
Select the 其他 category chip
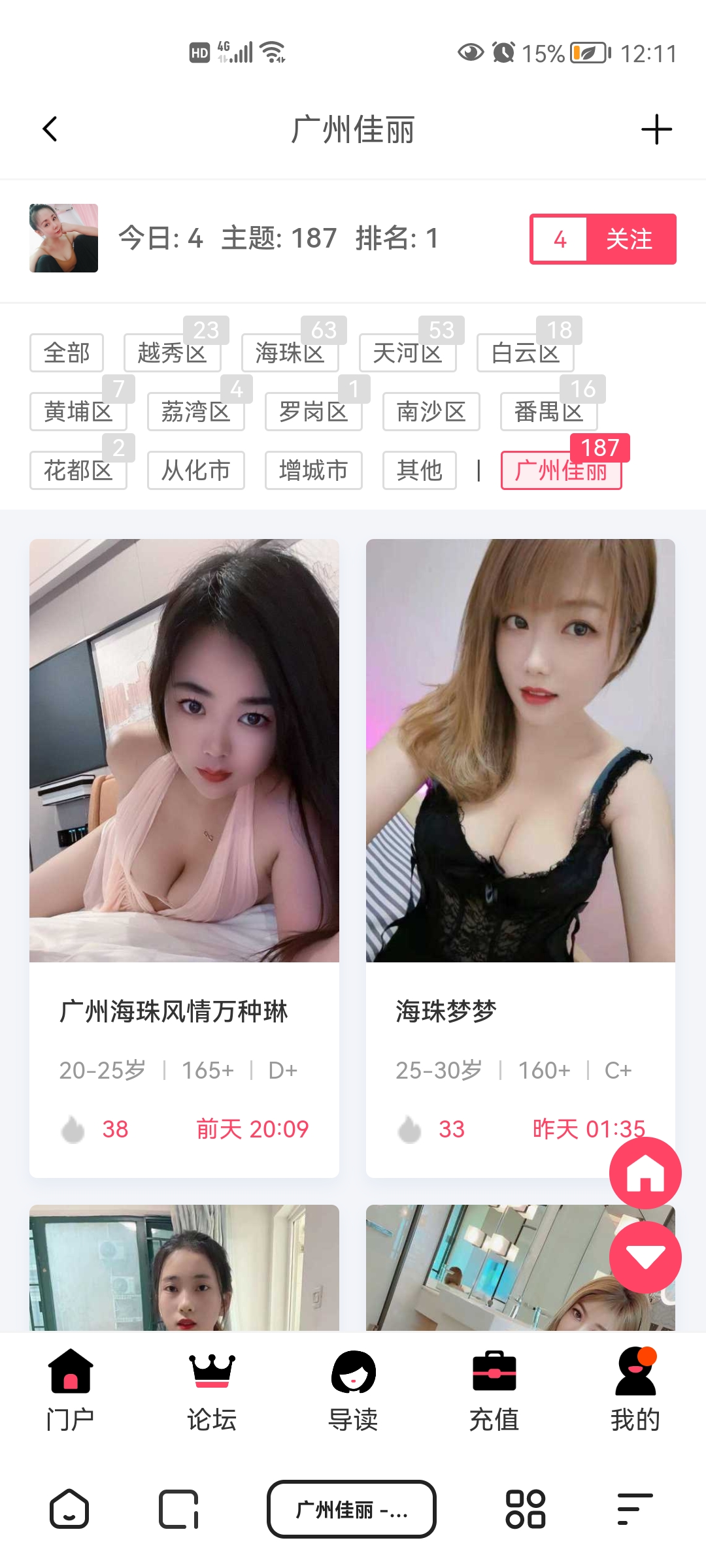(x=419, y=470)
